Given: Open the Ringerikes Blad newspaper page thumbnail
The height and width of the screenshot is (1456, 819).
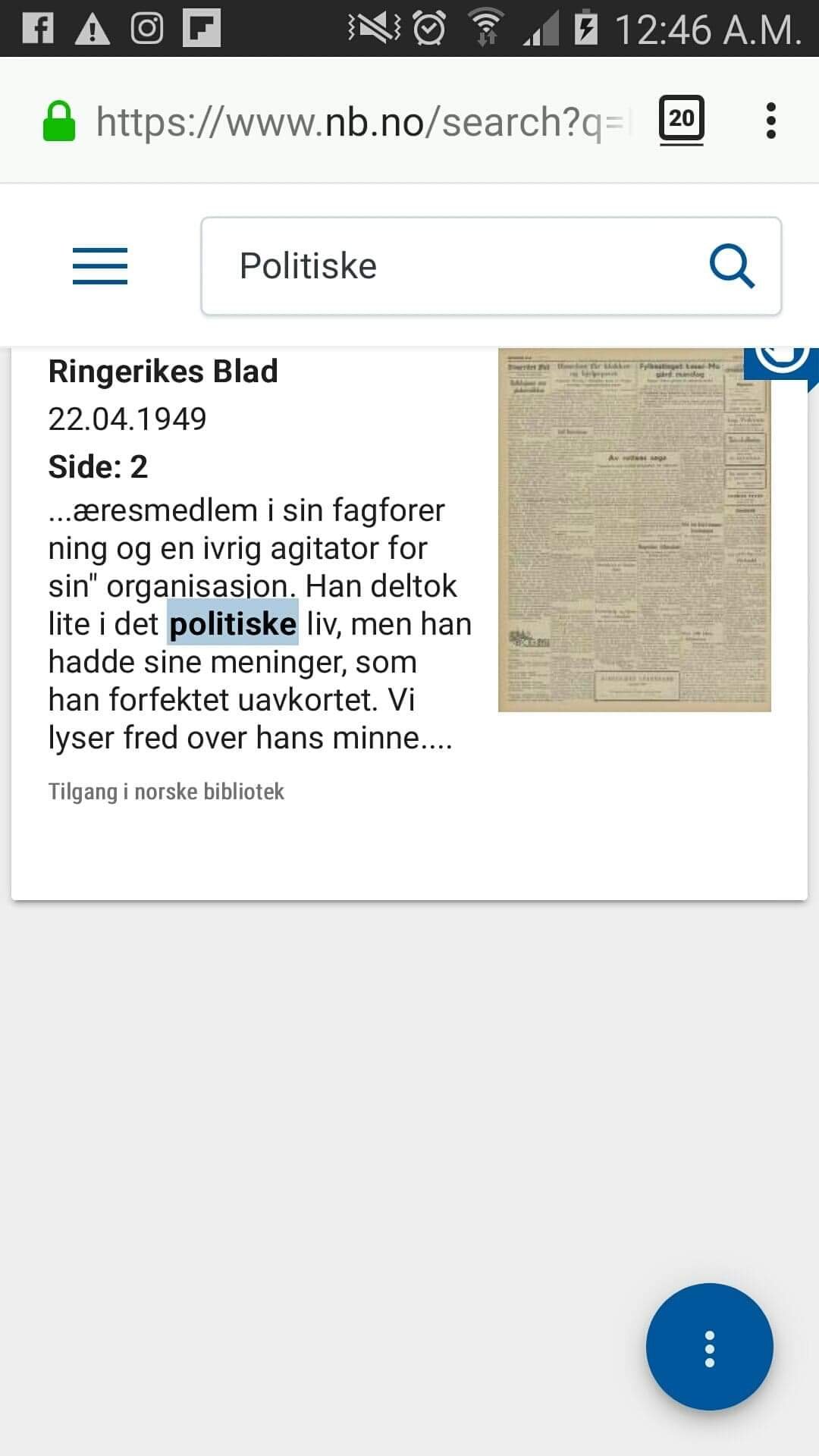Looking at the screenshot, I should point(634,530).
